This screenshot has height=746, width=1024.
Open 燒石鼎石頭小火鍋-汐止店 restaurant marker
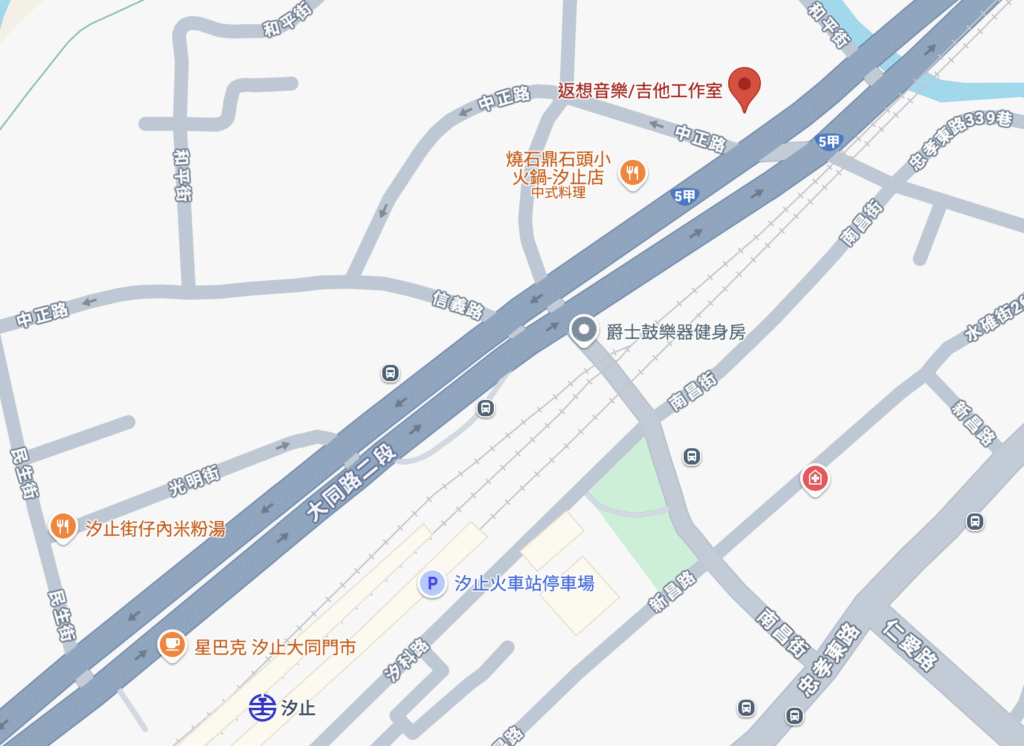pyautogui.click(x=632, y=174)
